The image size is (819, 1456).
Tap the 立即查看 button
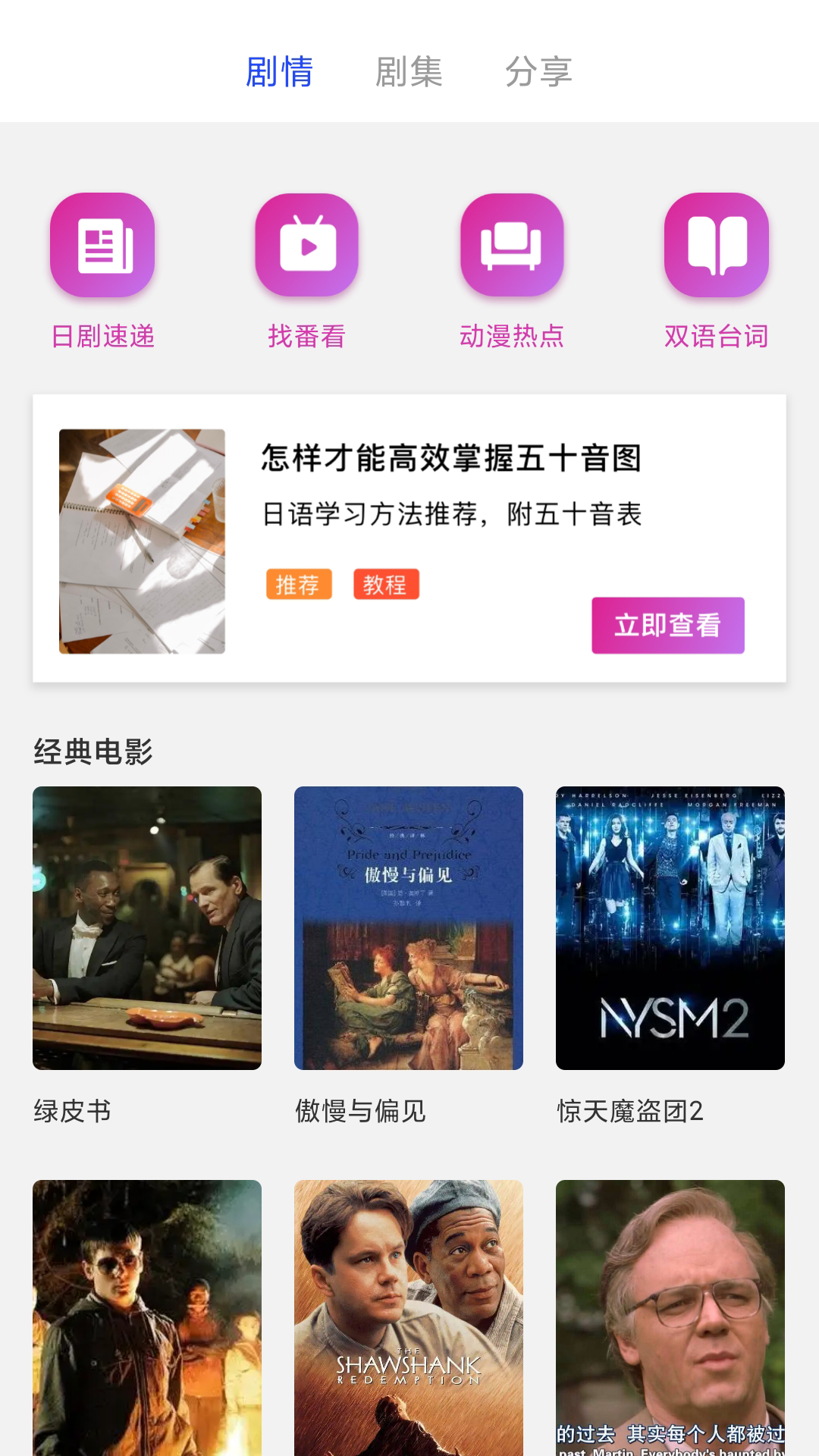pyautogui.click(x=667, y=626)
